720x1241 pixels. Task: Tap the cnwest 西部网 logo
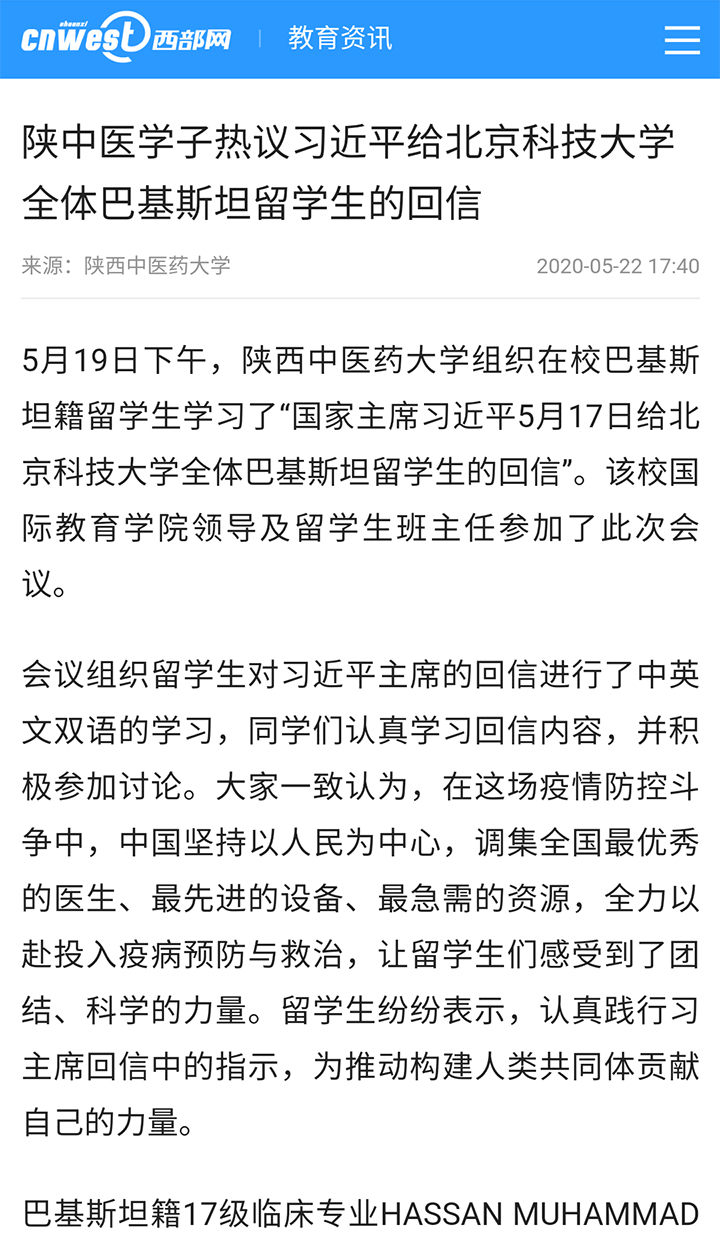(126, 38)
